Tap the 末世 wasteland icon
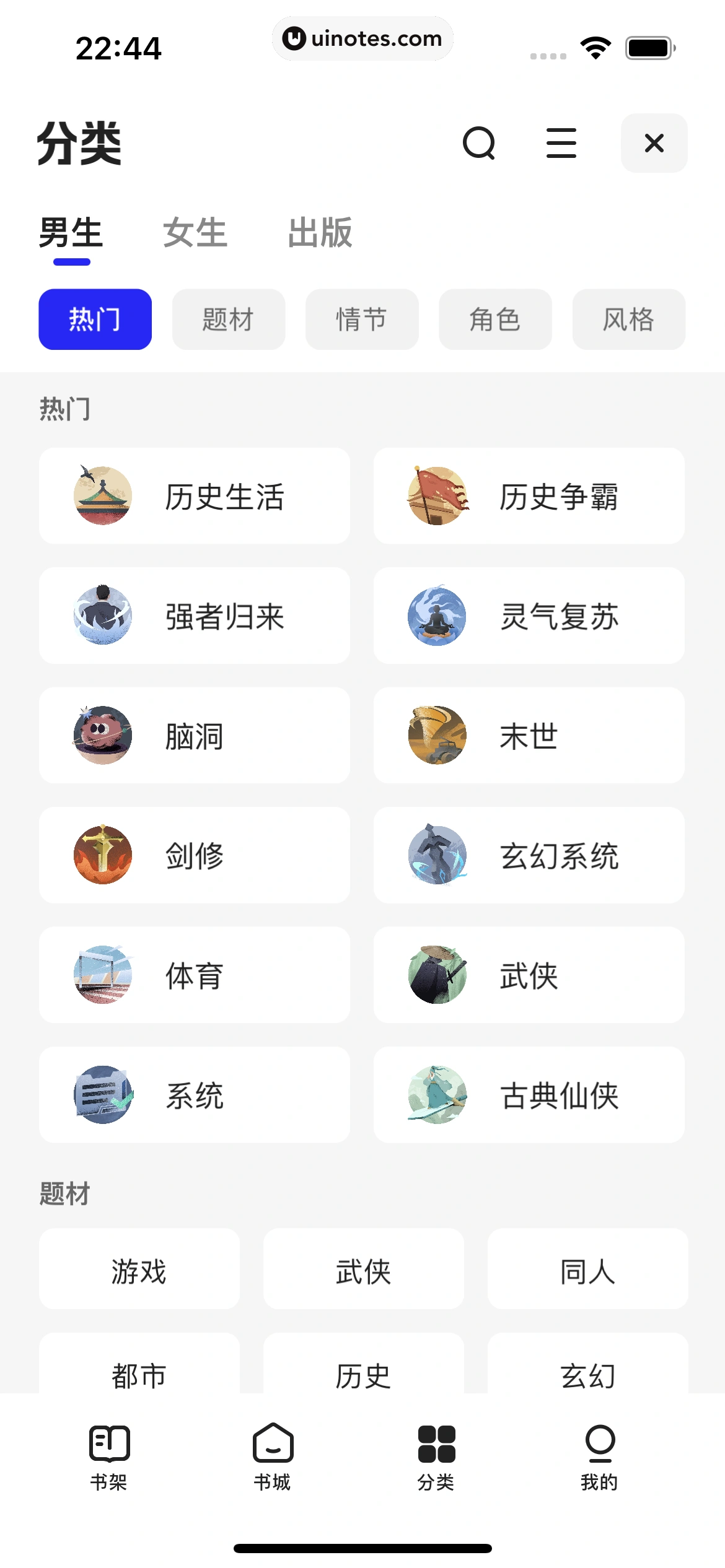725x1568 pixels. point(437,735)
